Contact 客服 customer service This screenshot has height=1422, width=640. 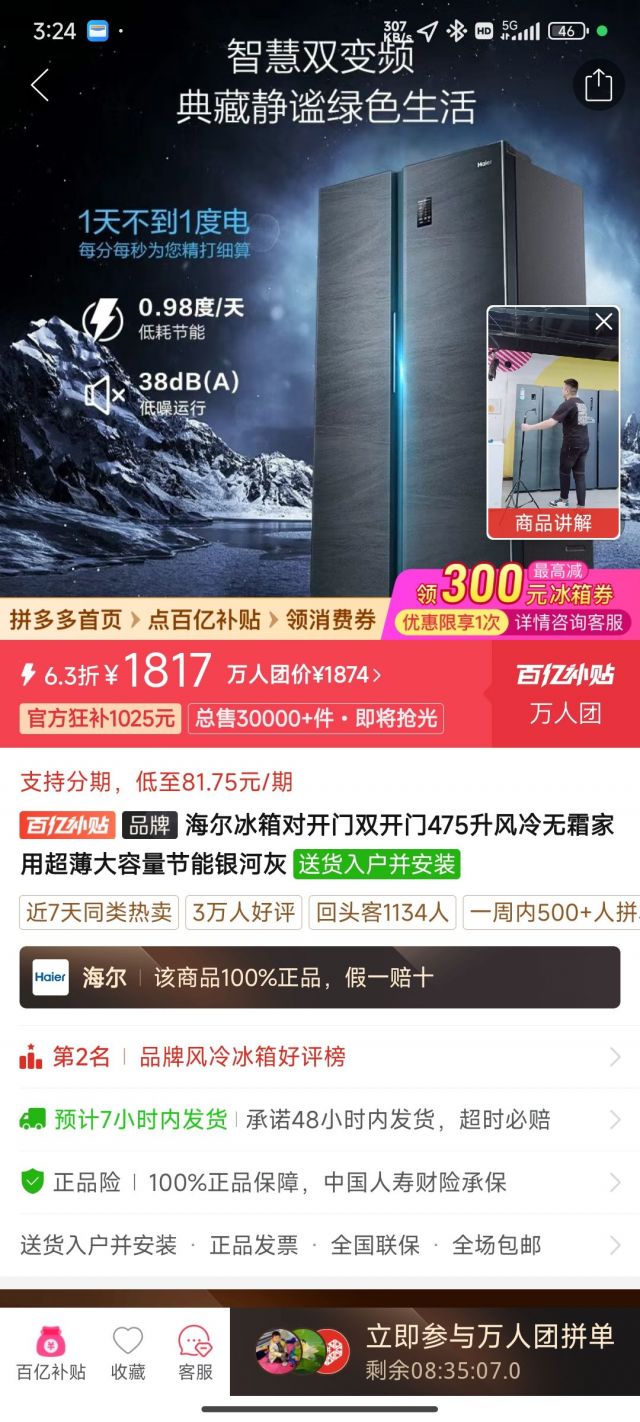pyautogui.click(x=195, y=1353)
